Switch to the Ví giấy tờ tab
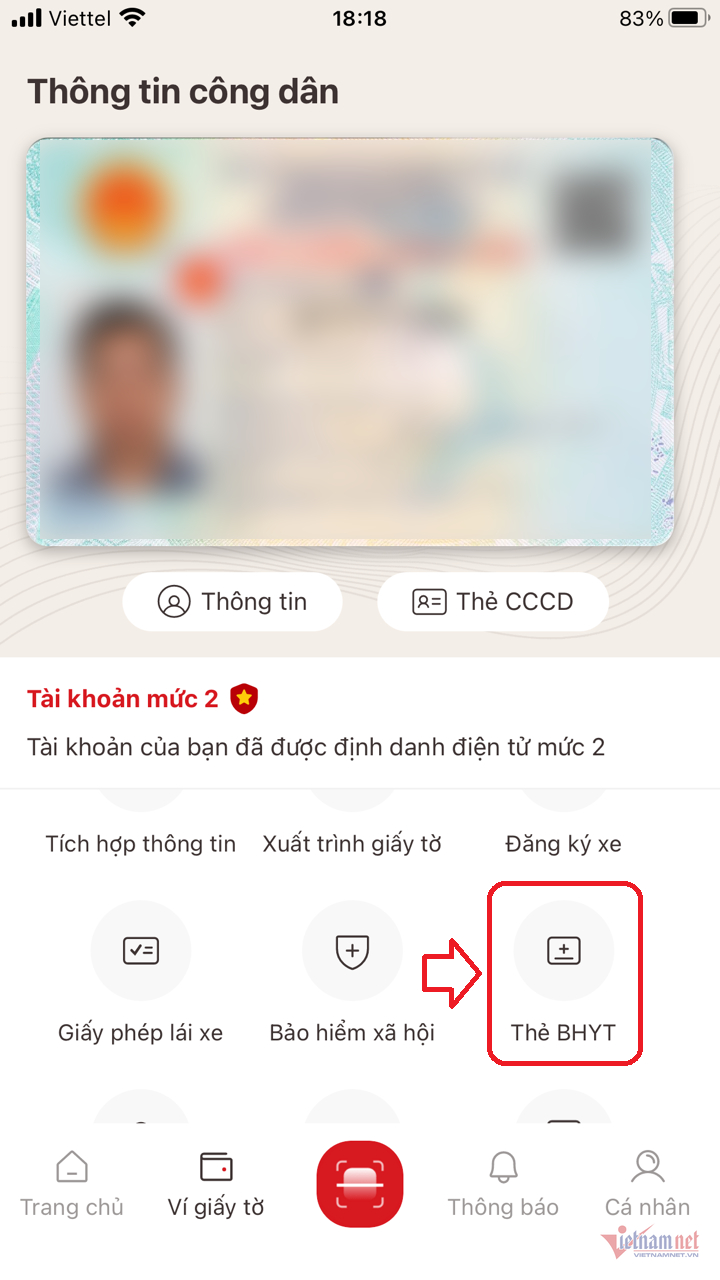The image size is (720, 1280). (216, 1184)
